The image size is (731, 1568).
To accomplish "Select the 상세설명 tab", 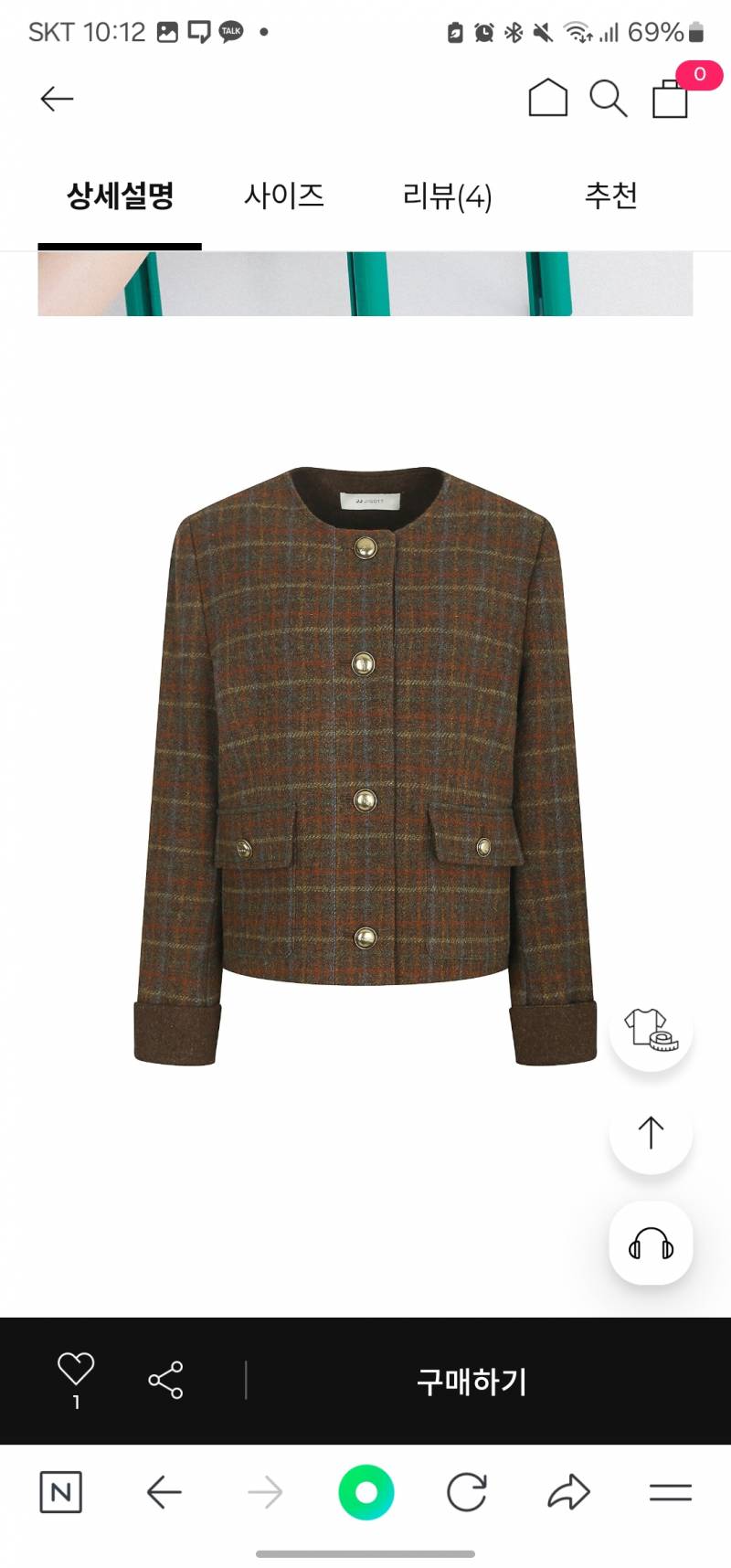I will [120, 196].
